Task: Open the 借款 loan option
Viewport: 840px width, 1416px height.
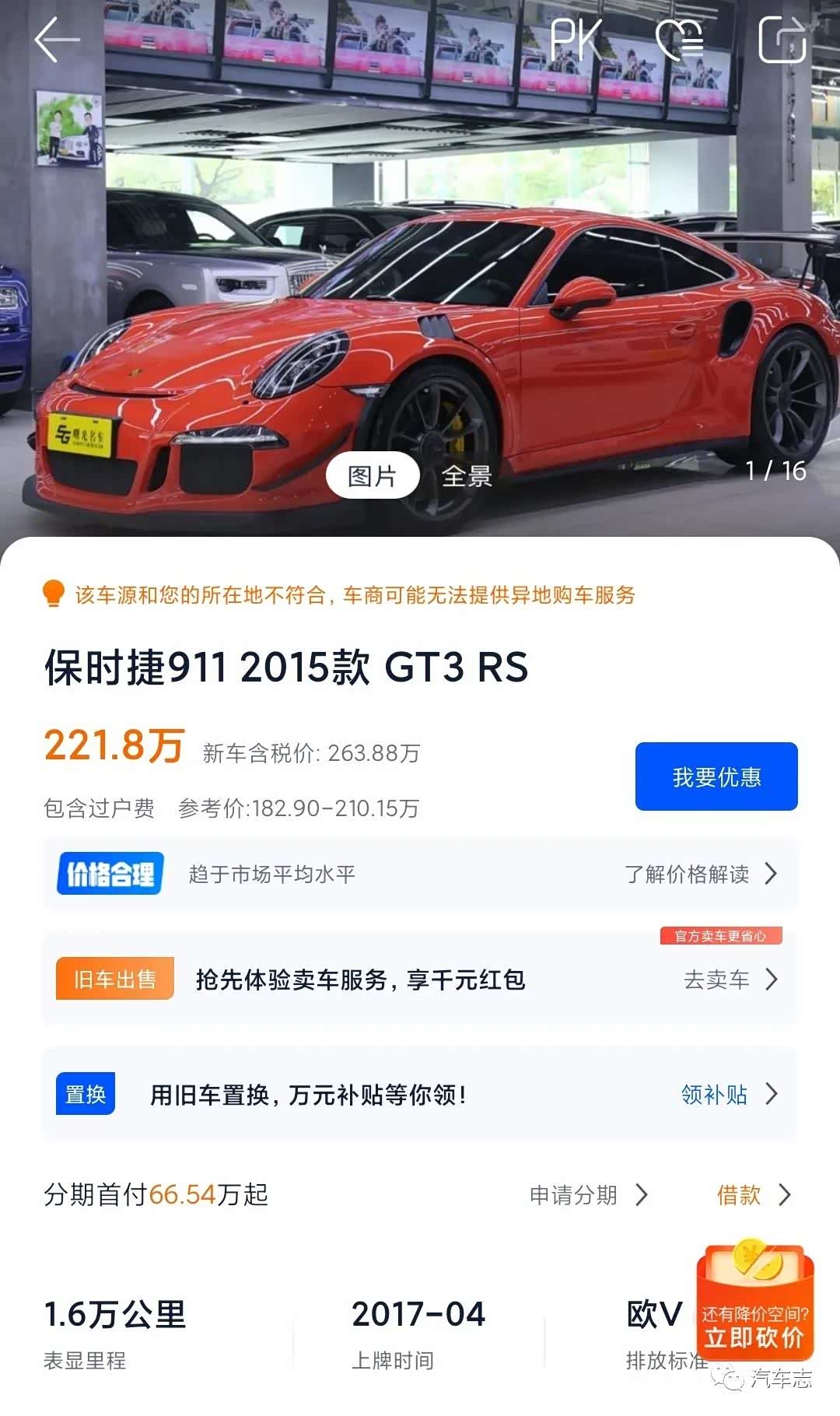Action: 752,1195
